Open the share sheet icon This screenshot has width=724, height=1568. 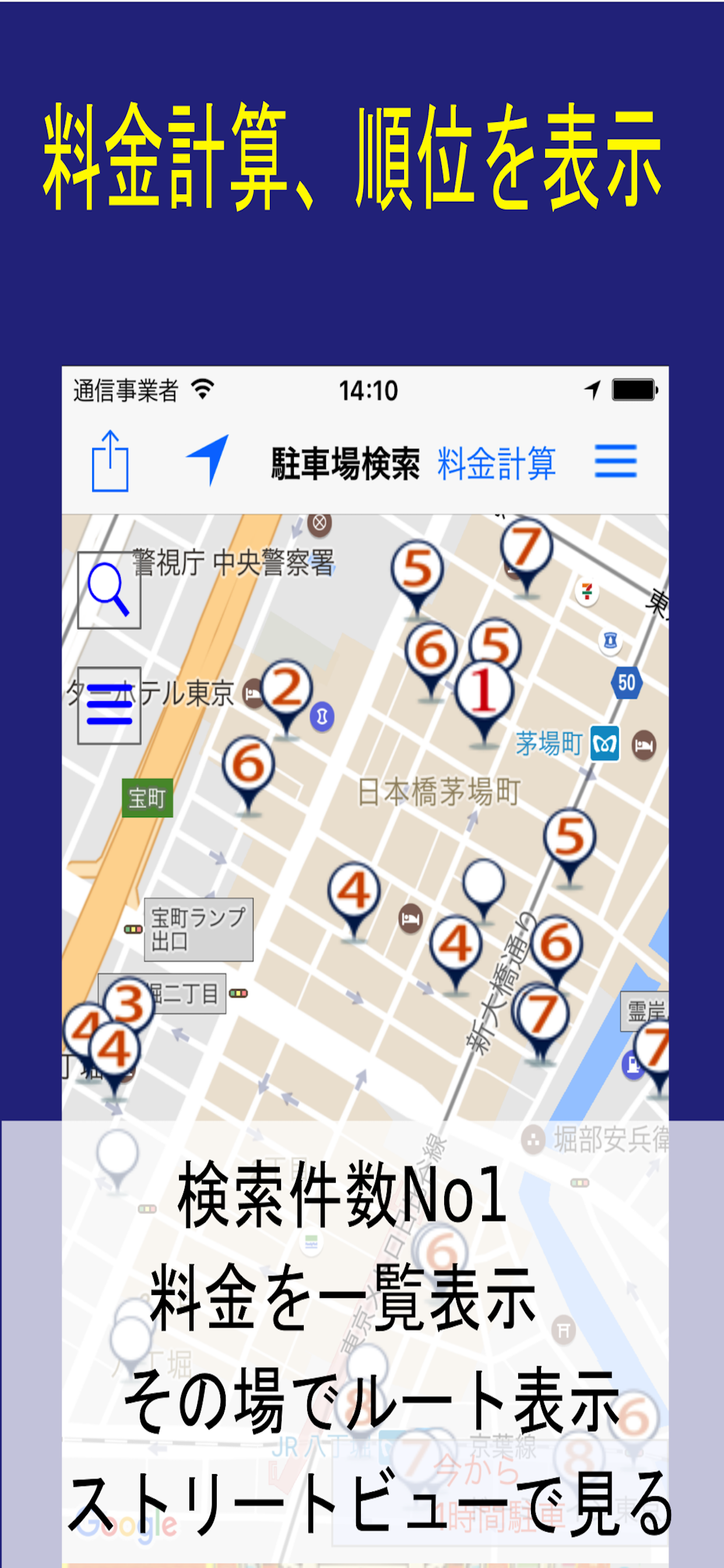tap(111, 461)
